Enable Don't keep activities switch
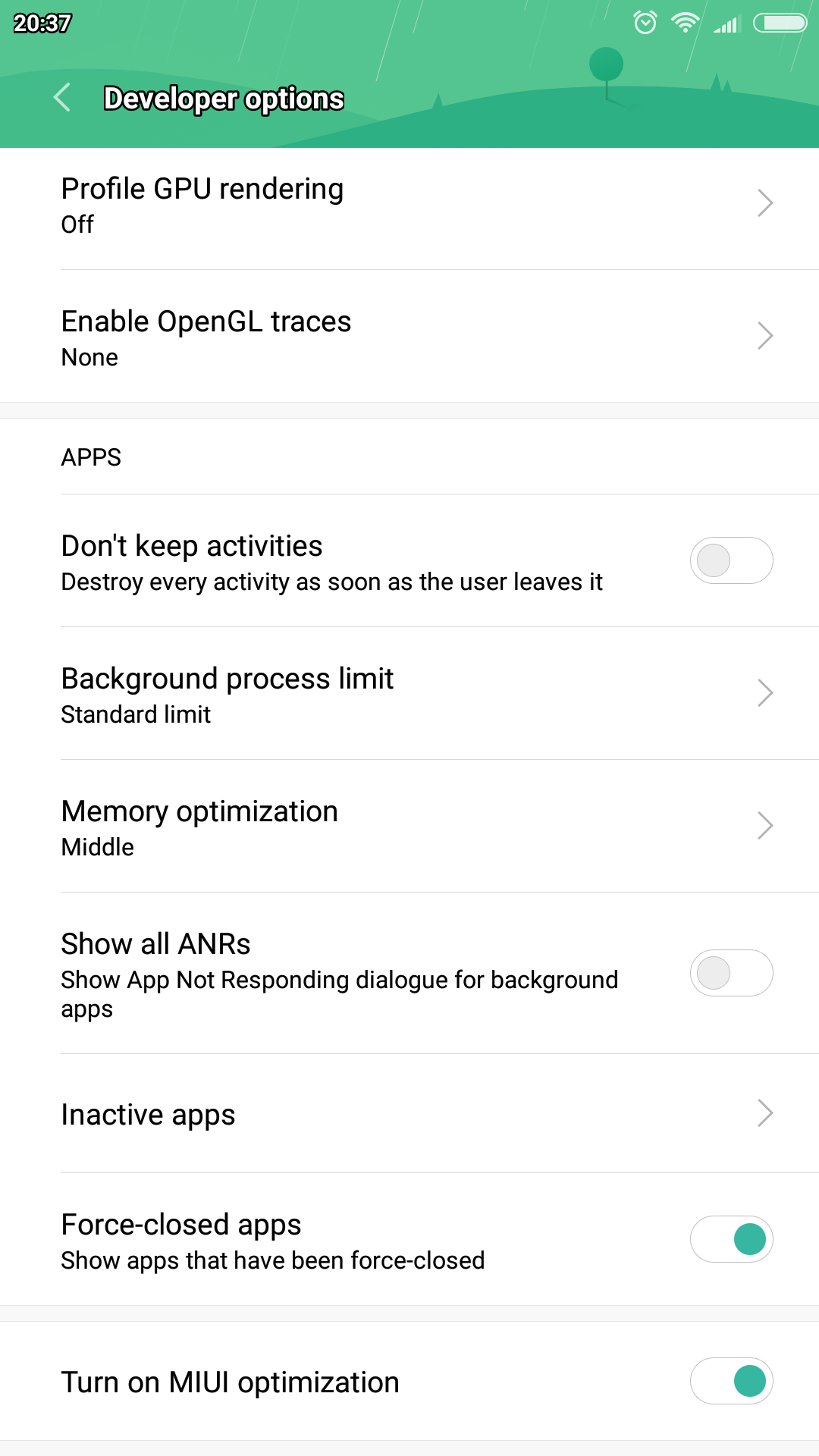Image resolution: width=819 pixels, height=1456 pixels. (x=730, y=561)
